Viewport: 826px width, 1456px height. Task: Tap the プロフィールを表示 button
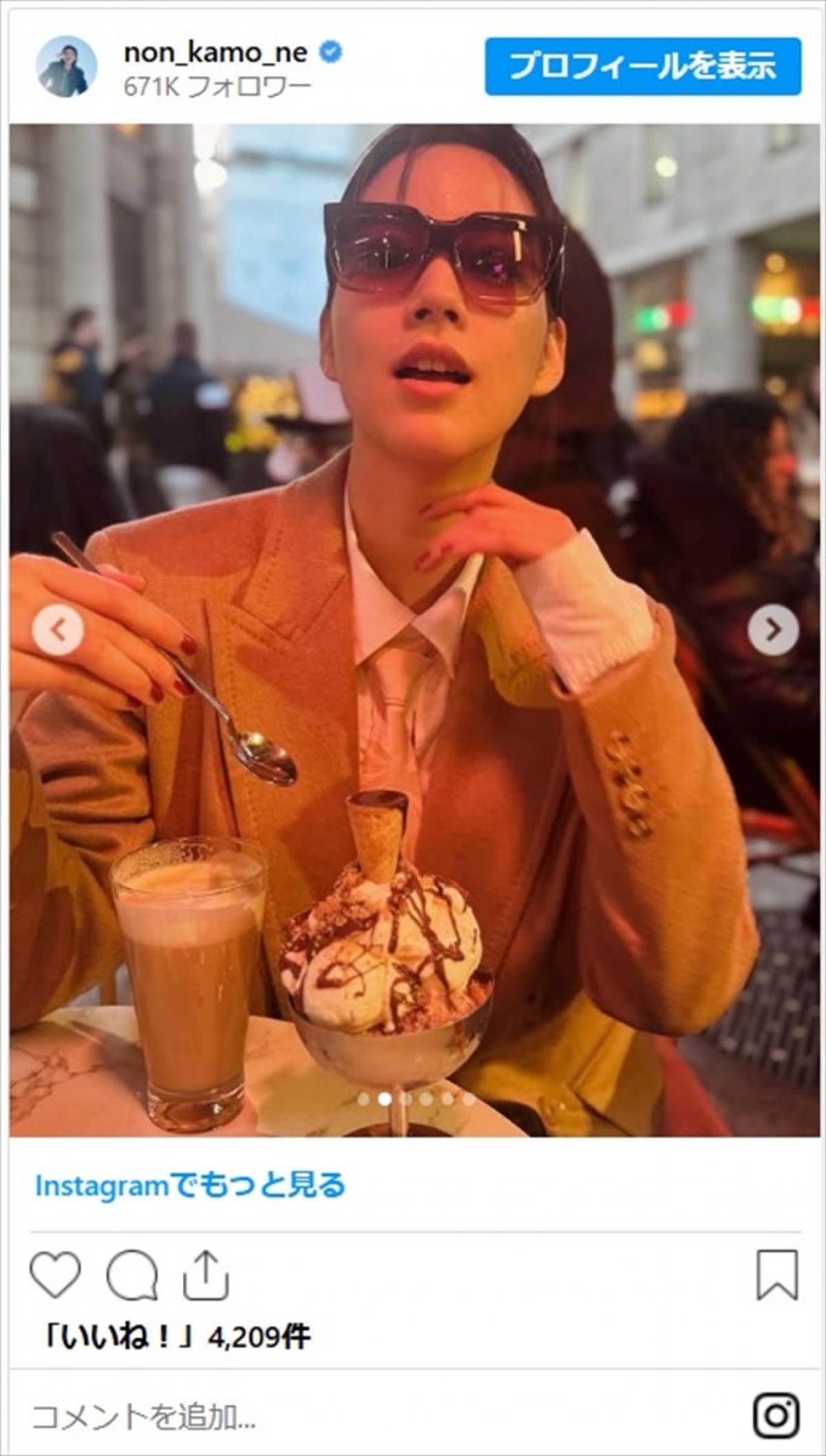[x=642, y=67]
